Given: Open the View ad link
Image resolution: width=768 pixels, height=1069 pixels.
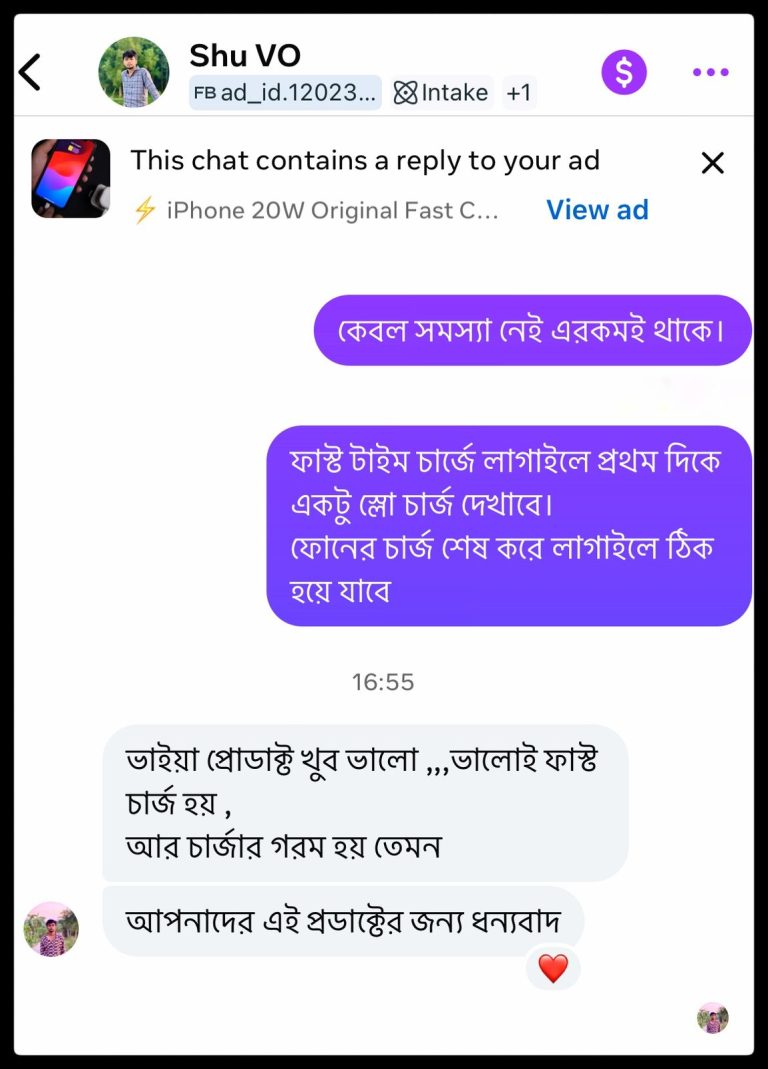Looking at the screenshot, I should (x=598, y=210).
